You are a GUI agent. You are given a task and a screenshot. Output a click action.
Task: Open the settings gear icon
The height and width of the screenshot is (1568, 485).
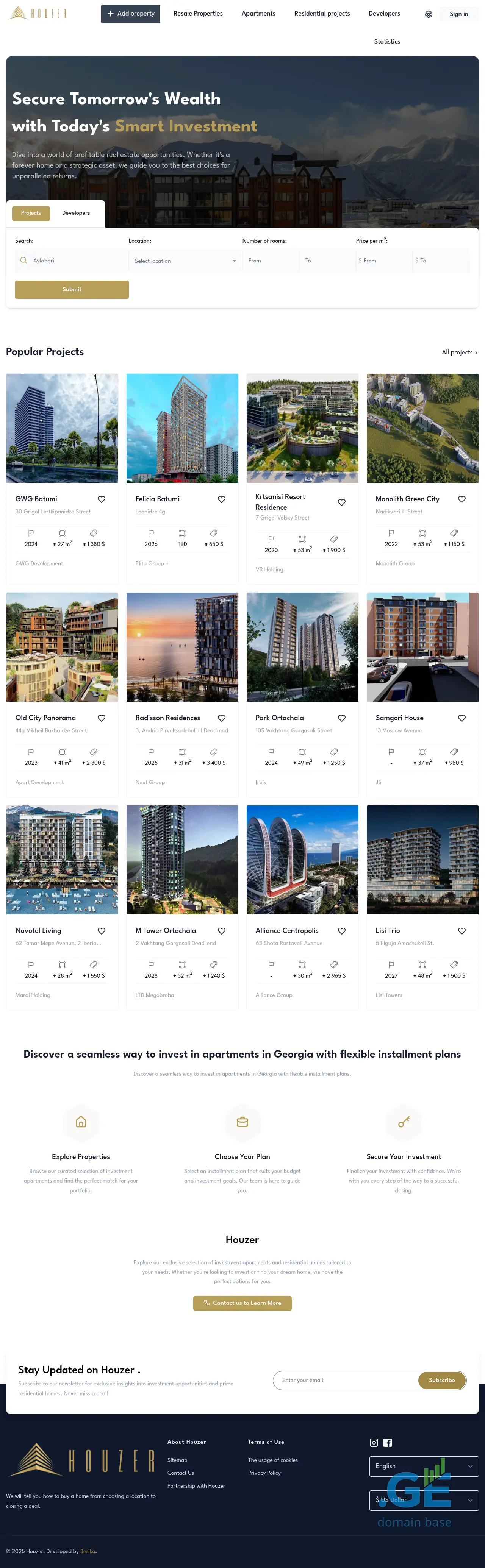(428, 14)
